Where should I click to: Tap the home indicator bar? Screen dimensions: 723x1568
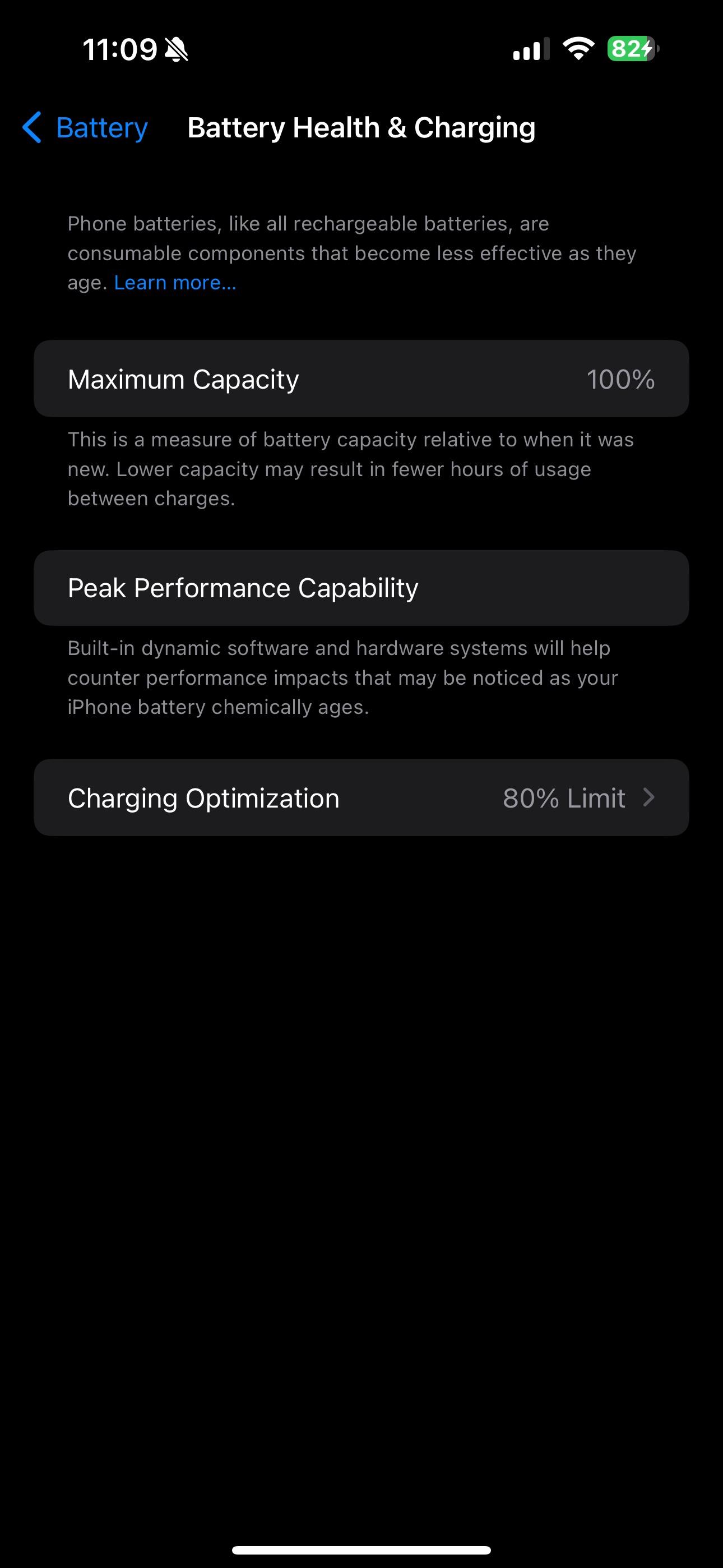[x=361, y=1549]
